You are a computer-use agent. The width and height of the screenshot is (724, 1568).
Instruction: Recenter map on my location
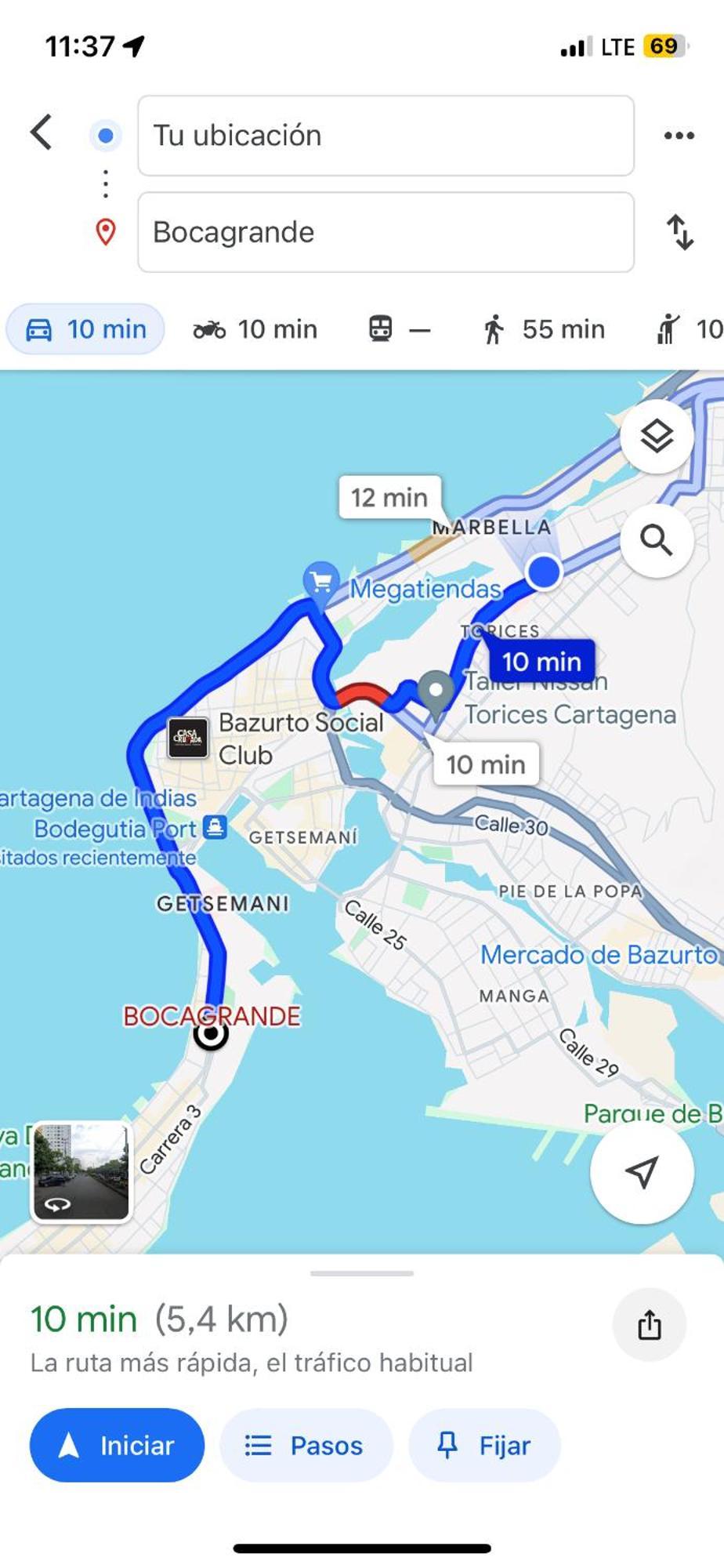[642, 1172]
